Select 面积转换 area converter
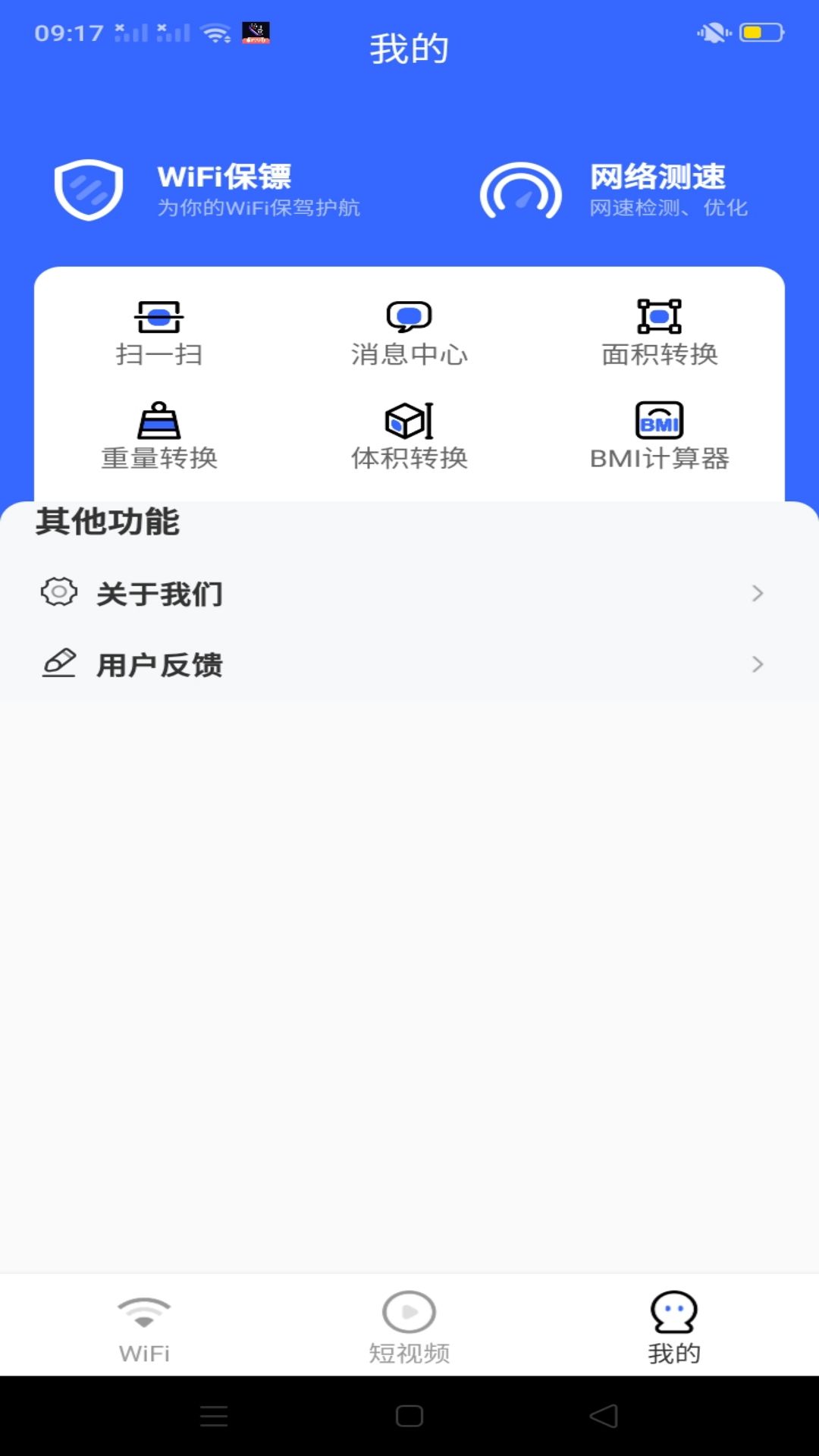Viewport: 819px width, 1456px height. click(x=660, y=333)
